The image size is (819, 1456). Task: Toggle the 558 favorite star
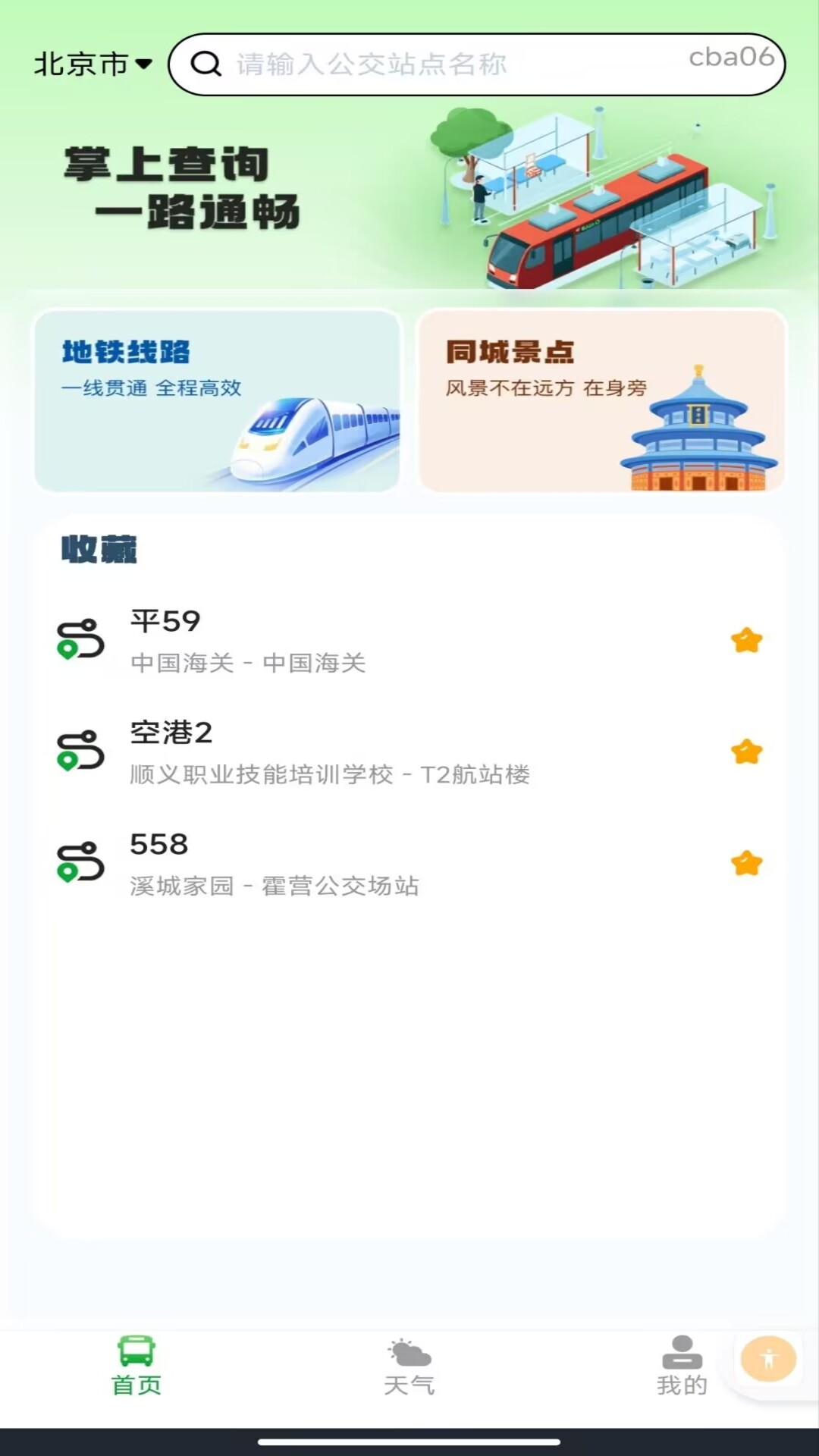(x=747, y=862)
